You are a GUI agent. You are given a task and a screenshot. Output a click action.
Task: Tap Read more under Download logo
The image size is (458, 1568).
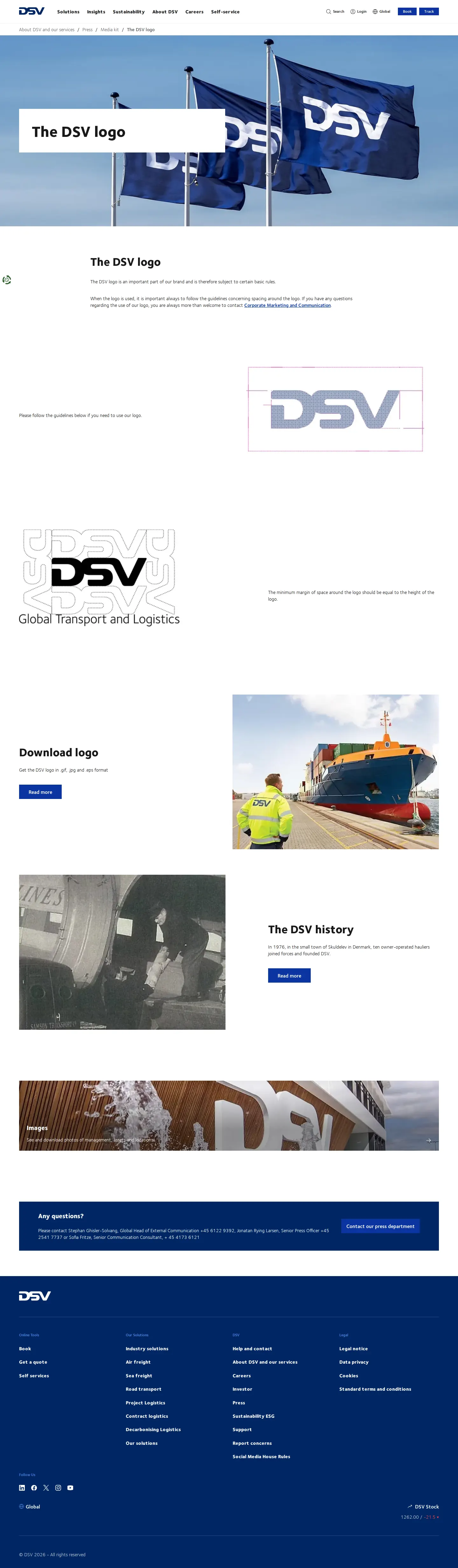40,792
